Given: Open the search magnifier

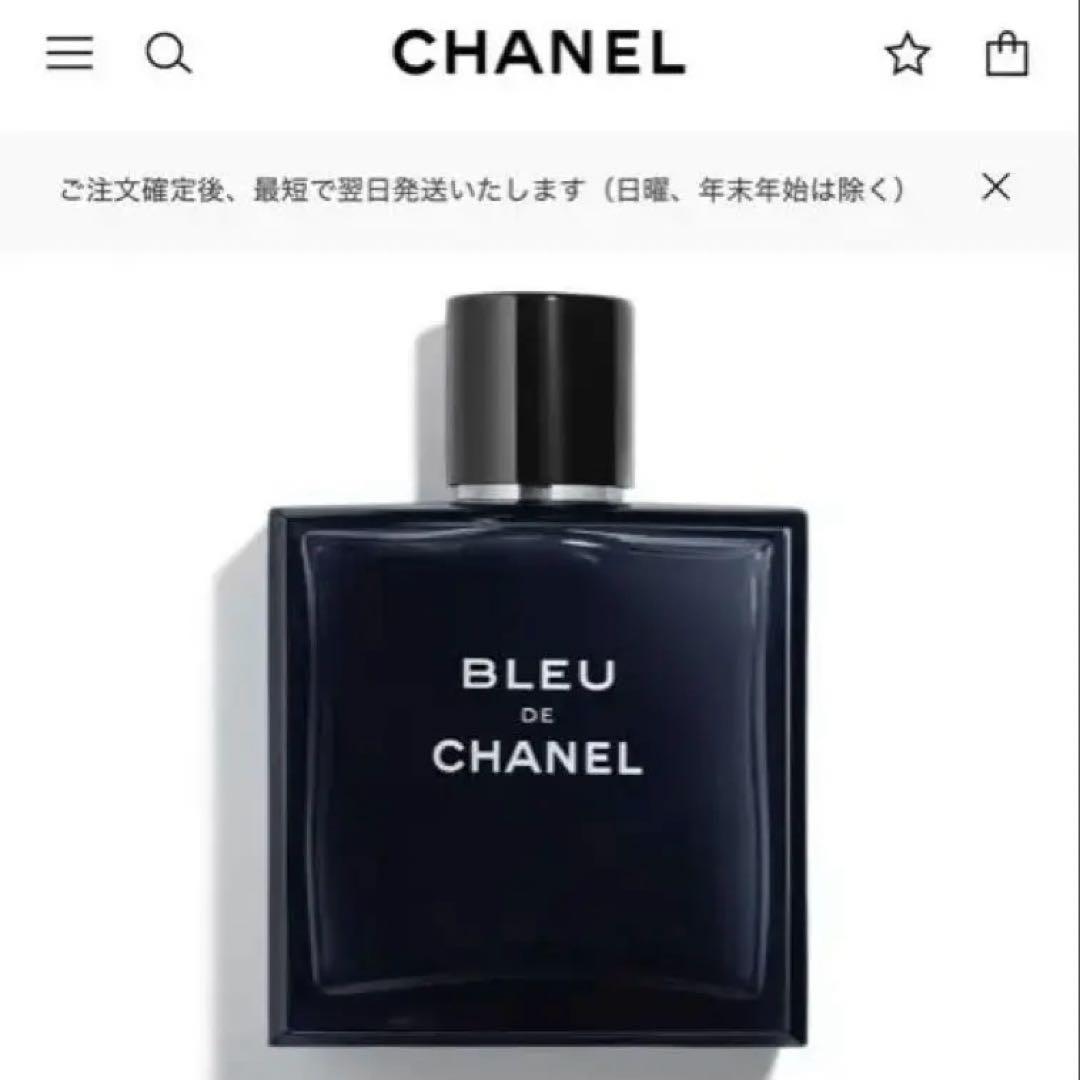Looking at the screenshot, I should pyautogui.click(x=168, y=53).
